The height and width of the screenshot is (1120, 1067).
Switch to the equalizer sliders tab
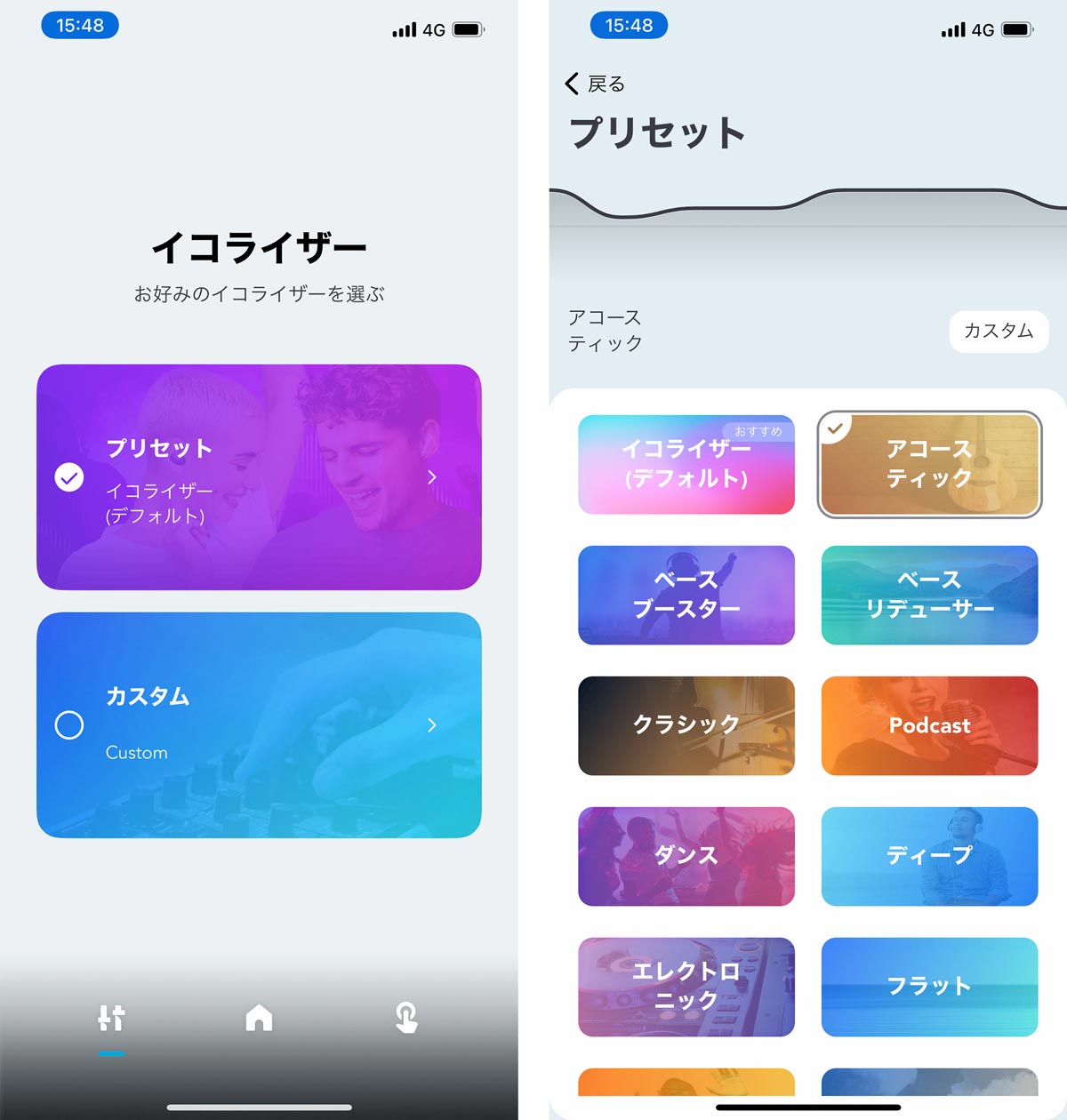(112, 1018)
